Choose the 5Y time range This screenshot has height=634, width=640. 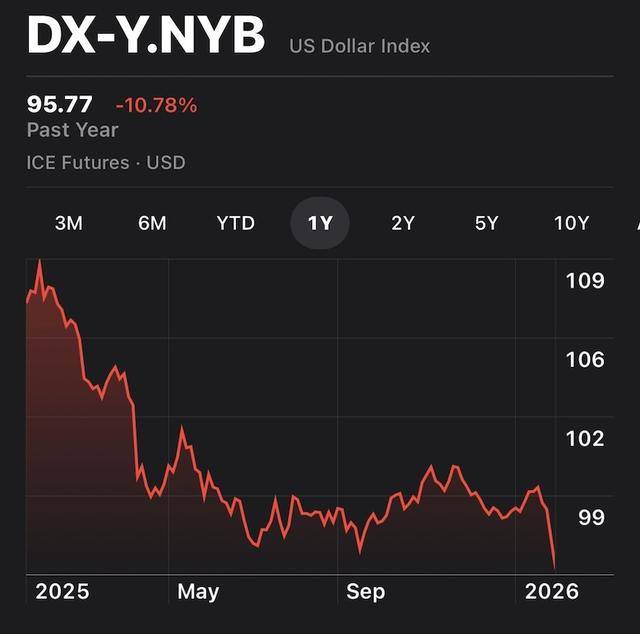coord(487,223)
